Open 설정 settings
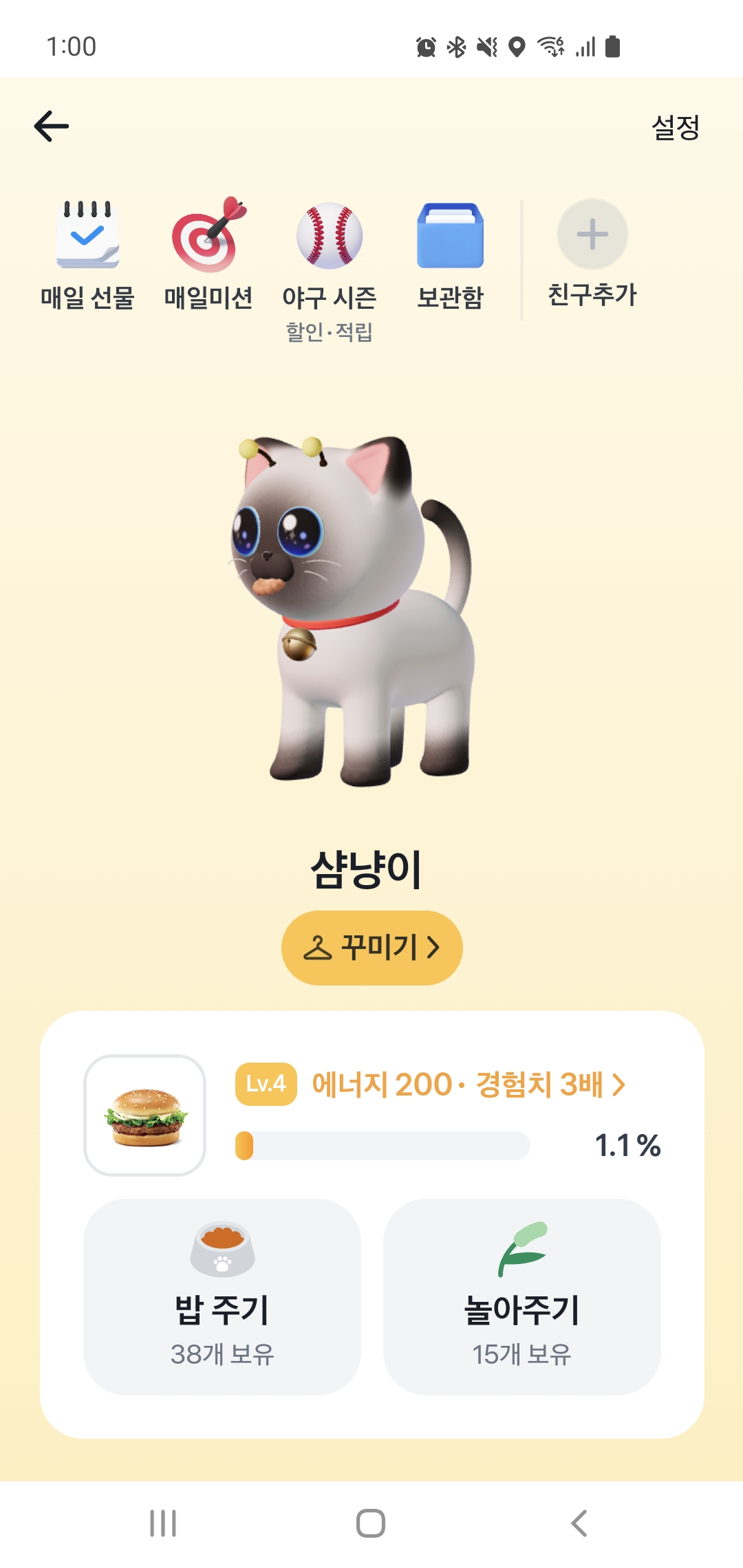This screenshot has height=1568, width=743. coord(675,127)
